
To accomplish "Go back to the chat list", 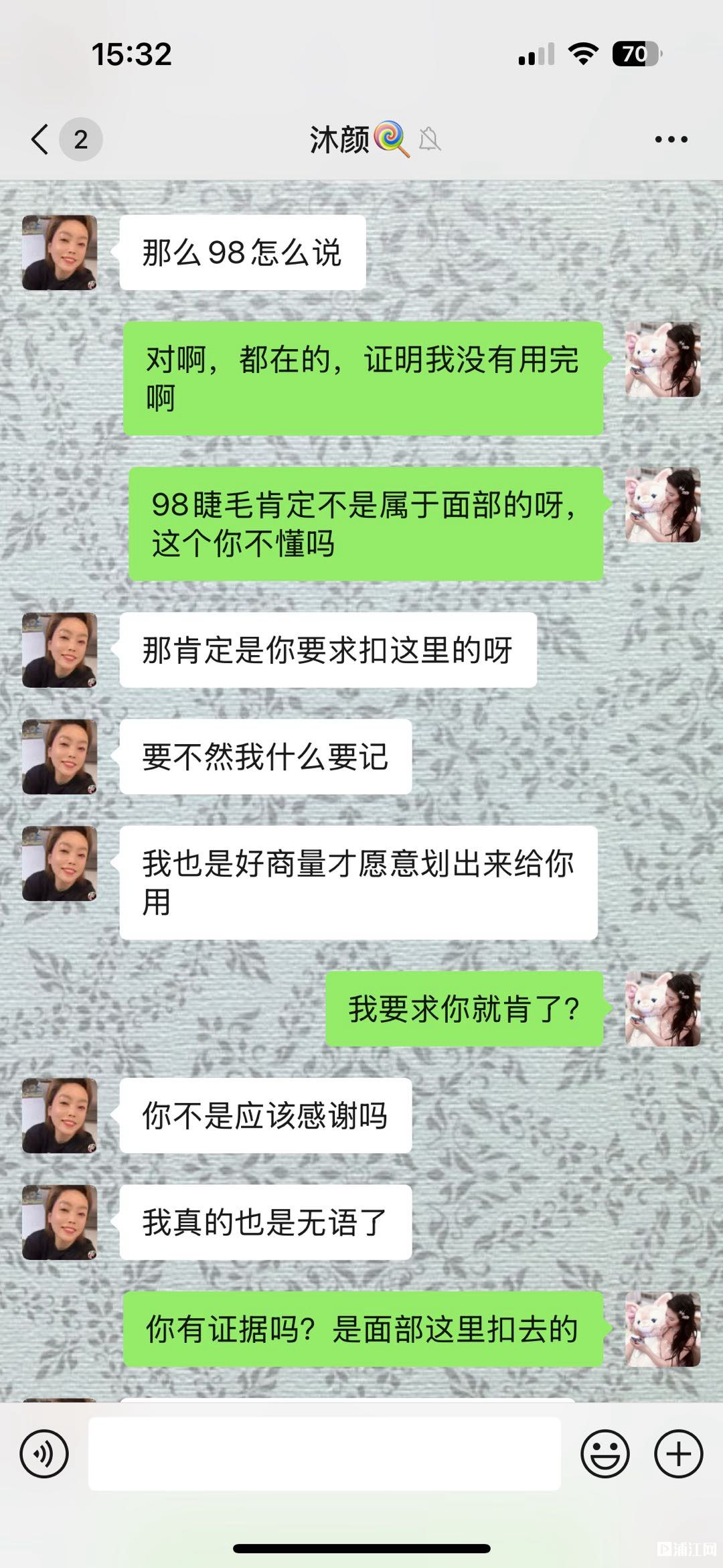I will point(40,139).
